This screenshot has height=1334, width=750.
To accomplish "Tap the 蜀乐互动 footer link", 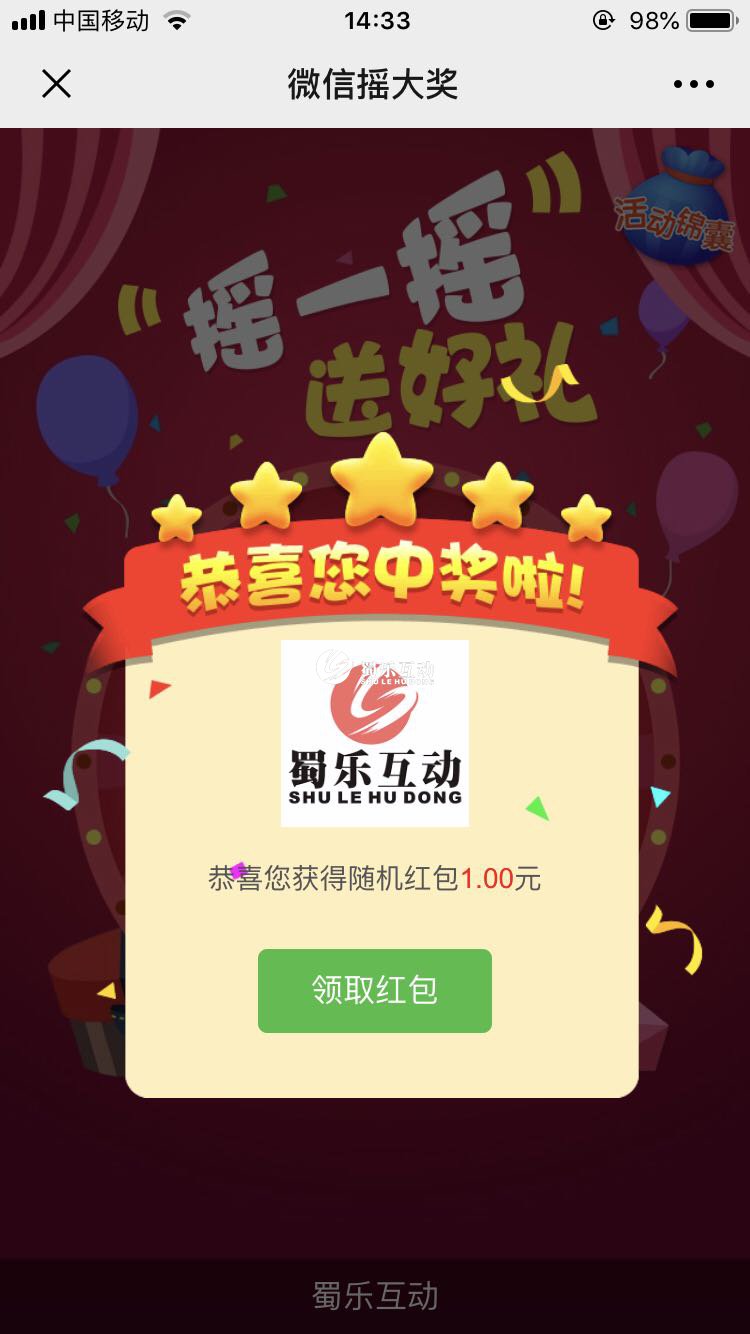I will coord(374,1295).
